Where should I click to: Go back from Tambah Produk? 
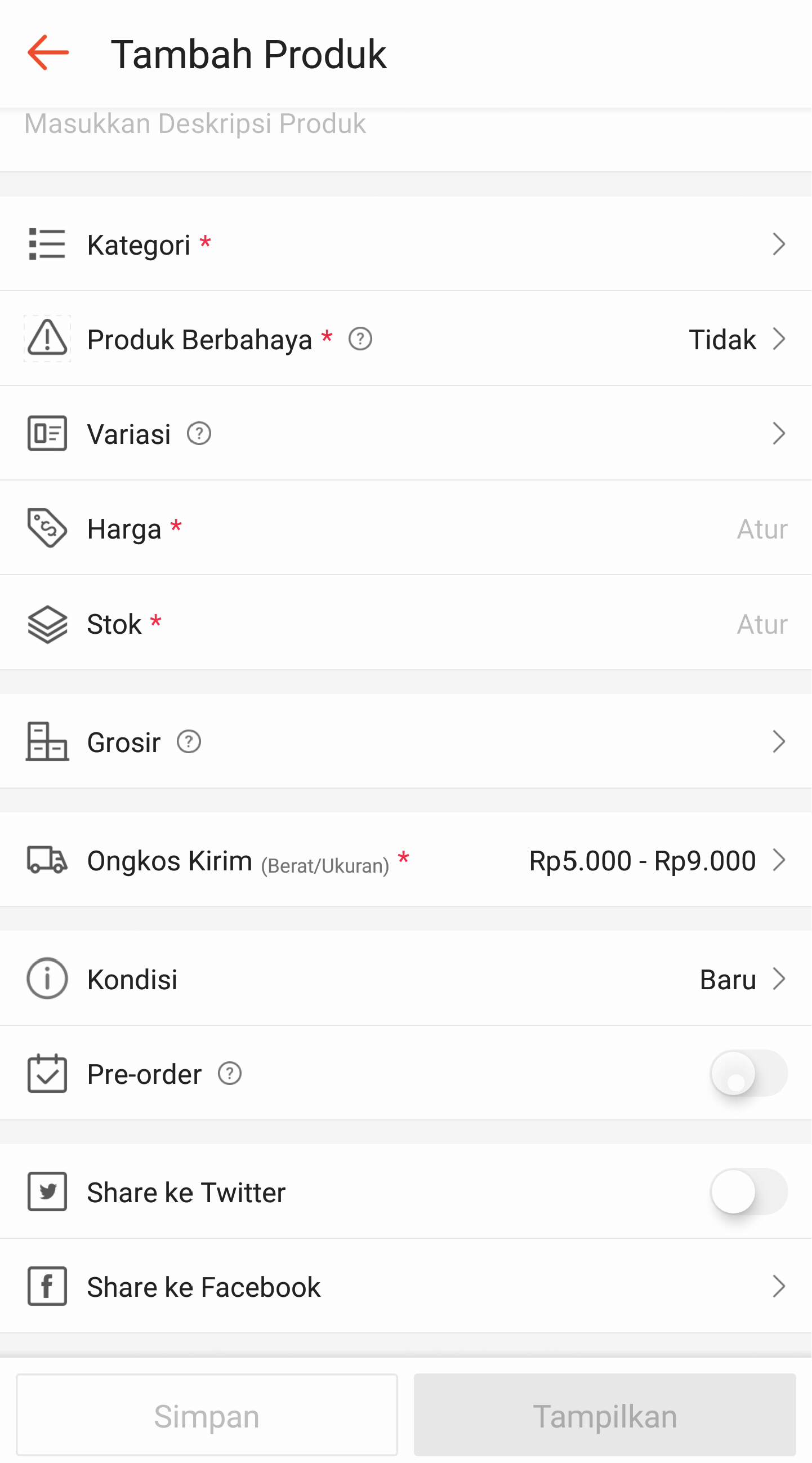click(48, 53)
